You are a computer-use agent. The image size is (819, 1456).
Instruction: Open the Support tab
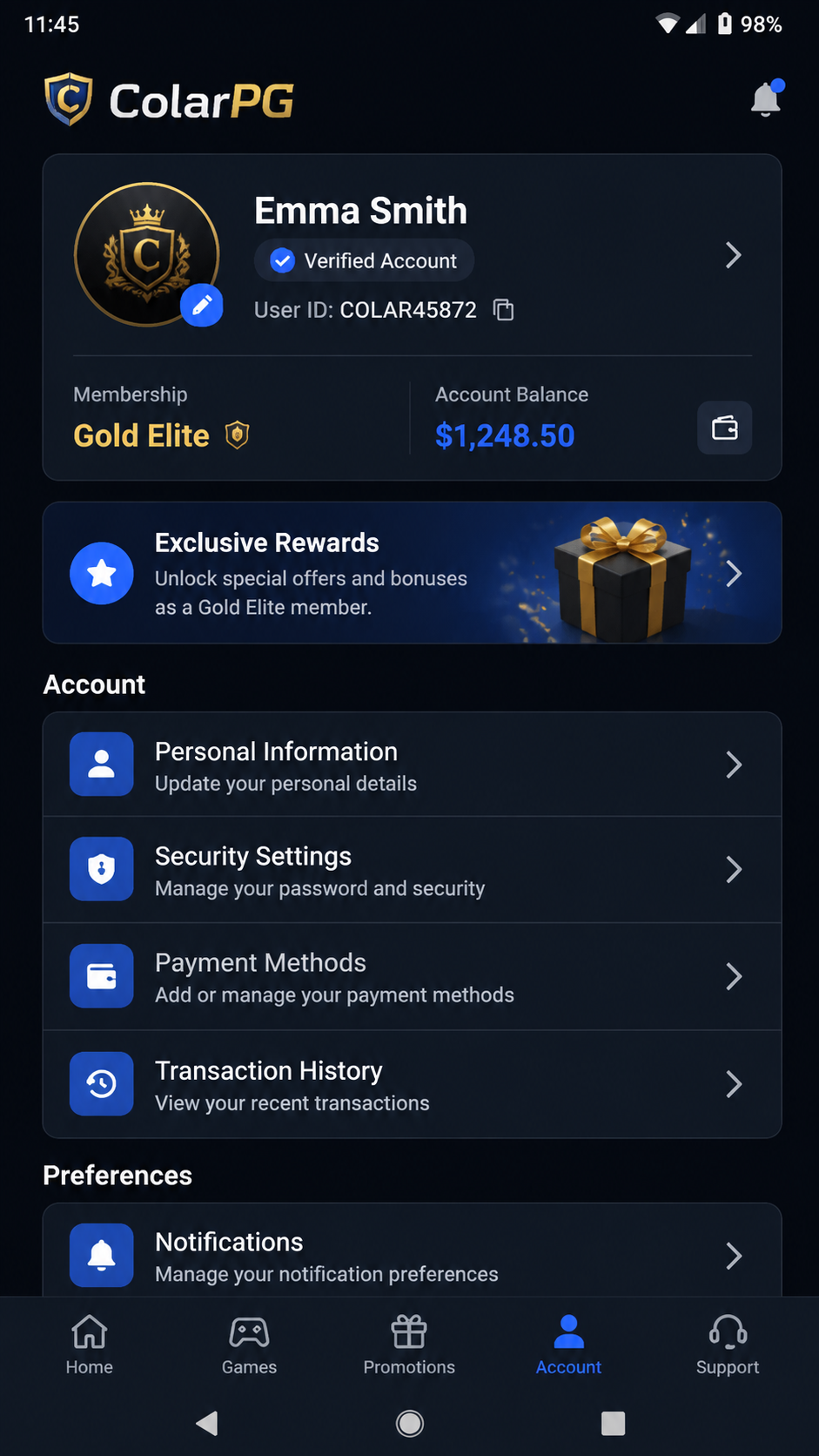click(x=728, y=1345)
